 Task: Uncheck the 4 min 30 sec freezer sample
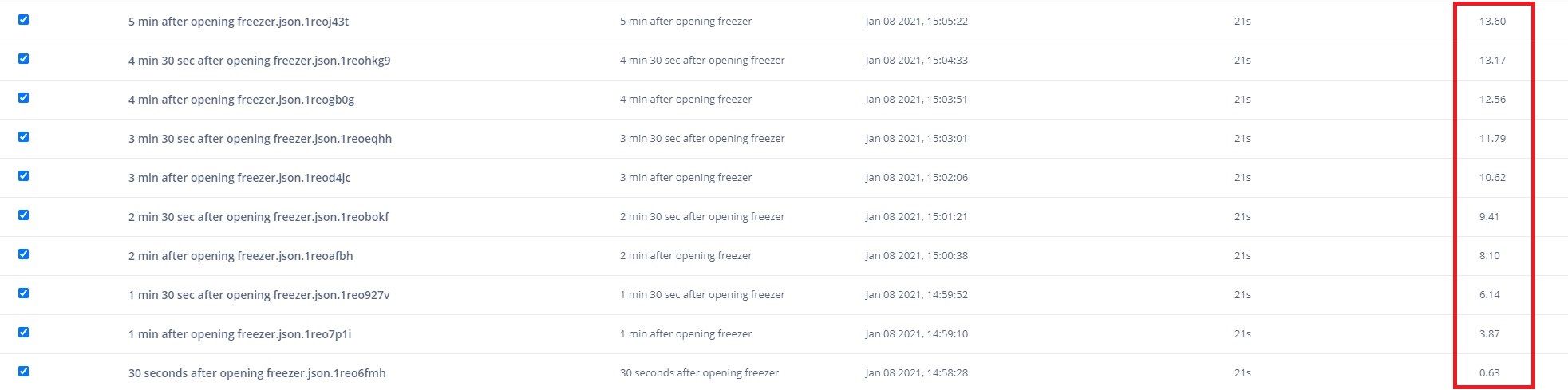pyautogui.click(x=23, y=59)
